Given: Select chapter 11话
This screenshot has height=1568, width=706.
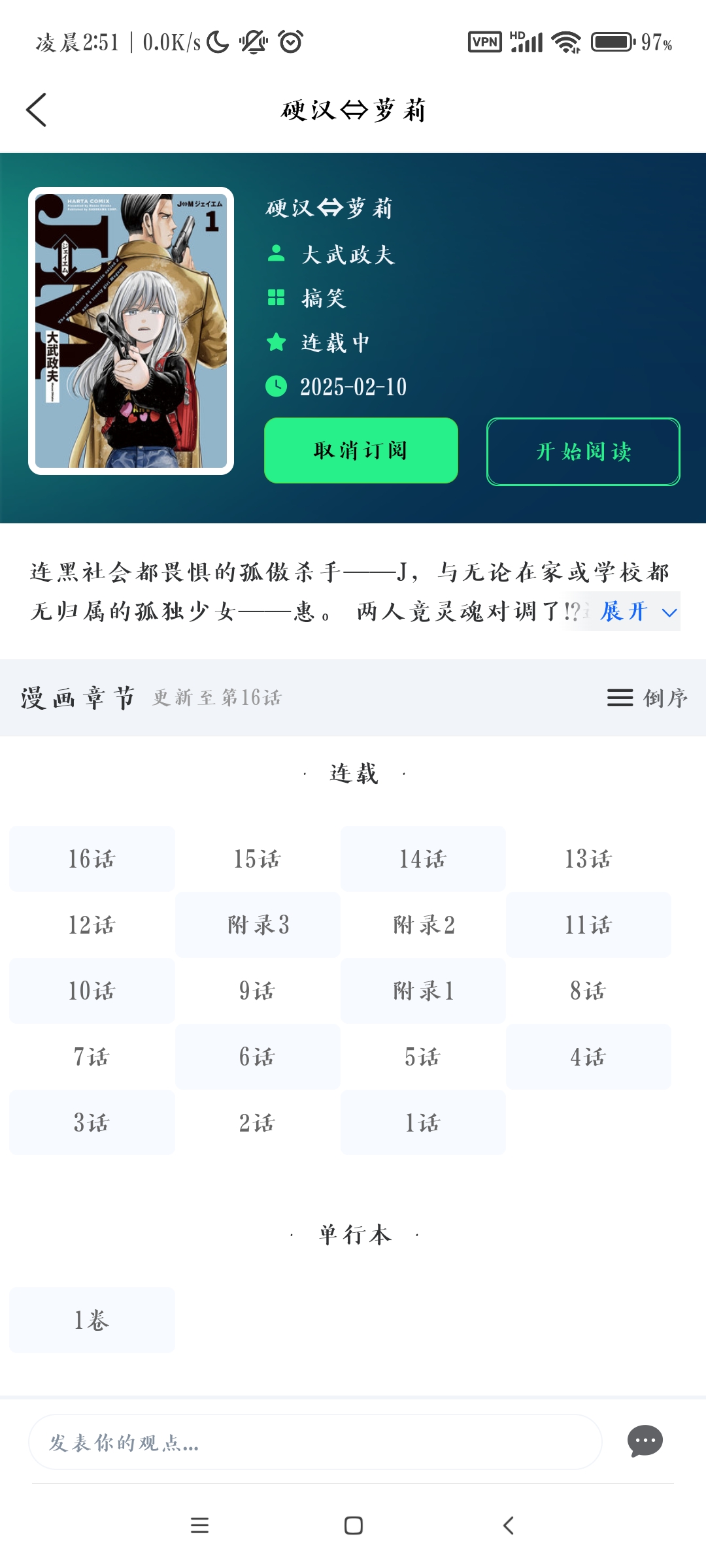Looking at the screenshot, I should (x=588, y=924).
